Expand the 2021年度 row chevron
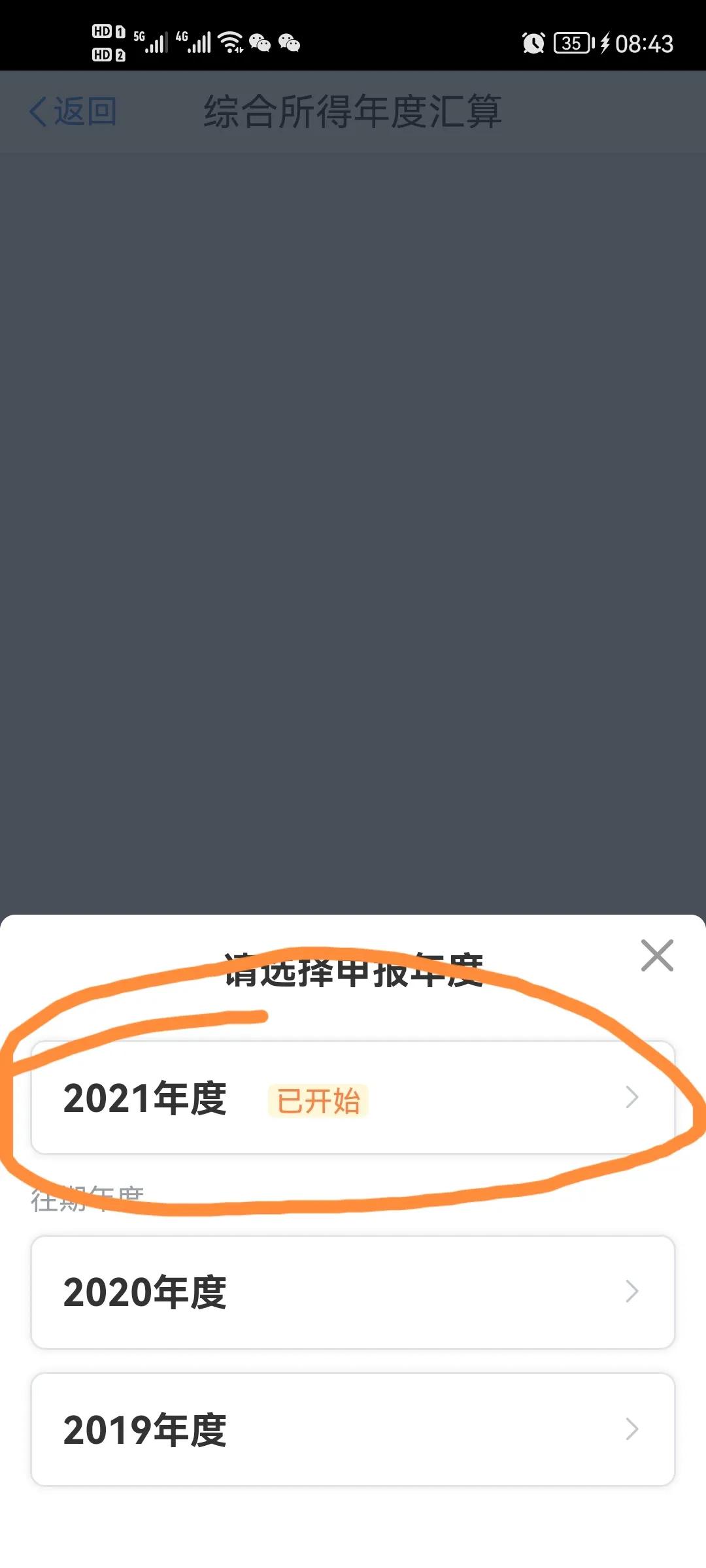Image resolution: width=706 pixels, height=1568 pixels. 631,1098
